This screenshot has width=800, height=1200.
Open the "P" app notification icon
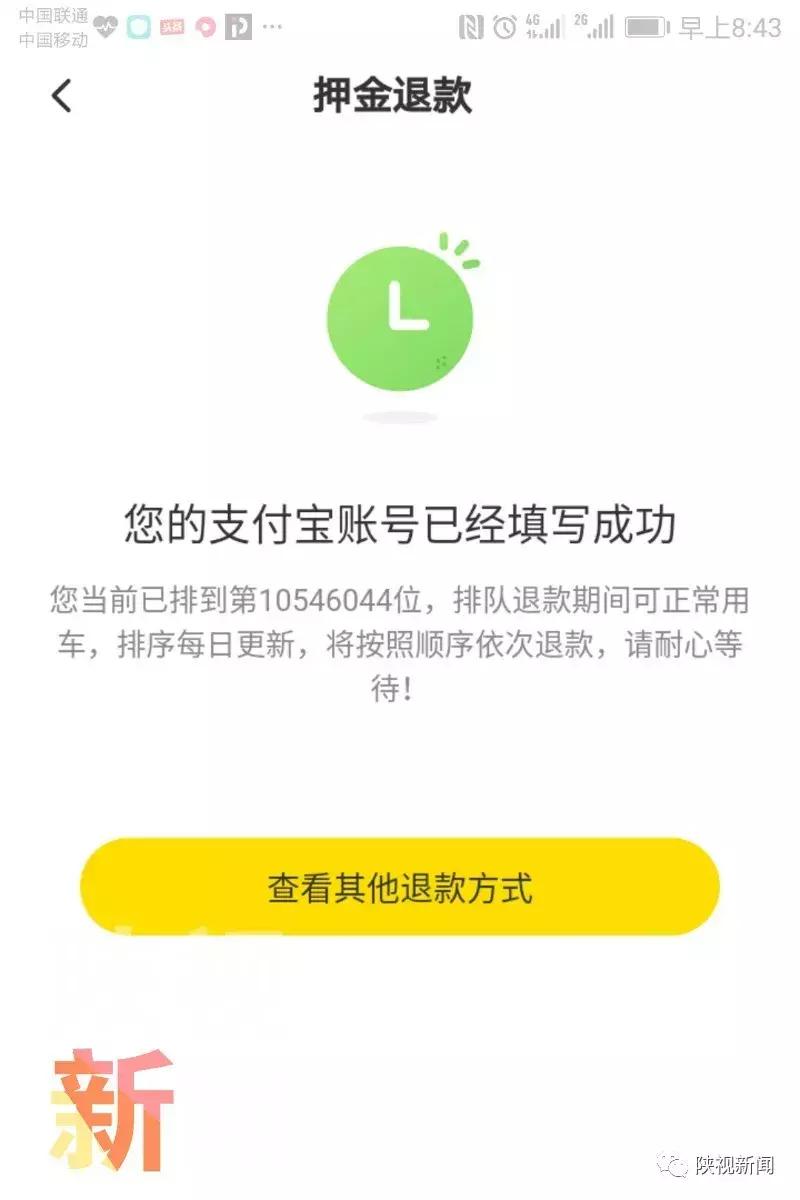pyautogui.click(x=237, y=24)
